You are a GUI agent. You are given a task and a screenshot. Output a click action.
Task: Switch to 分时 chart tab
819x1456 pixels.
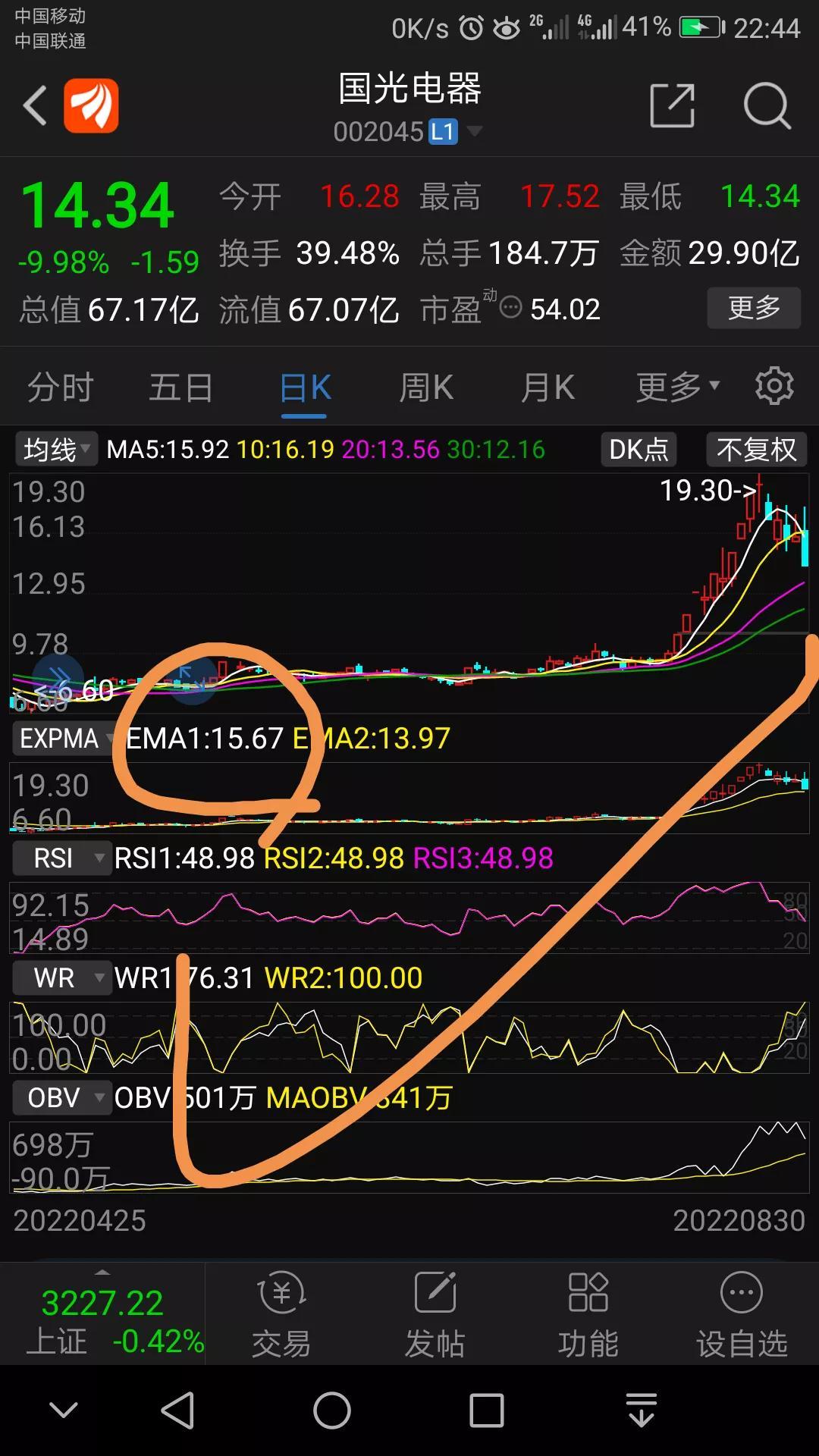point(61,388)
